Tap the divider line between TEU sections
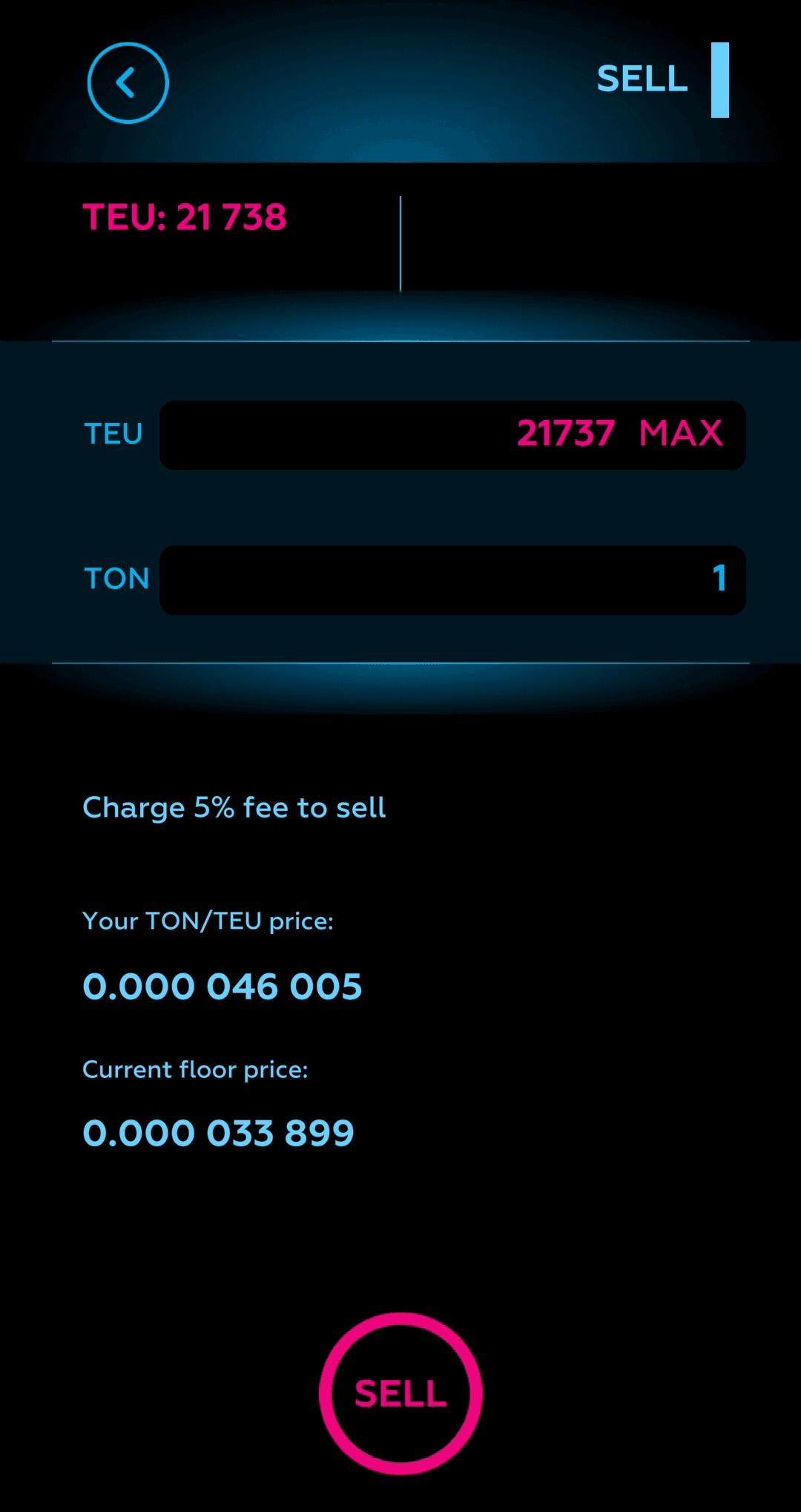Screen dimensions: 801x1512 coord(400,341)
